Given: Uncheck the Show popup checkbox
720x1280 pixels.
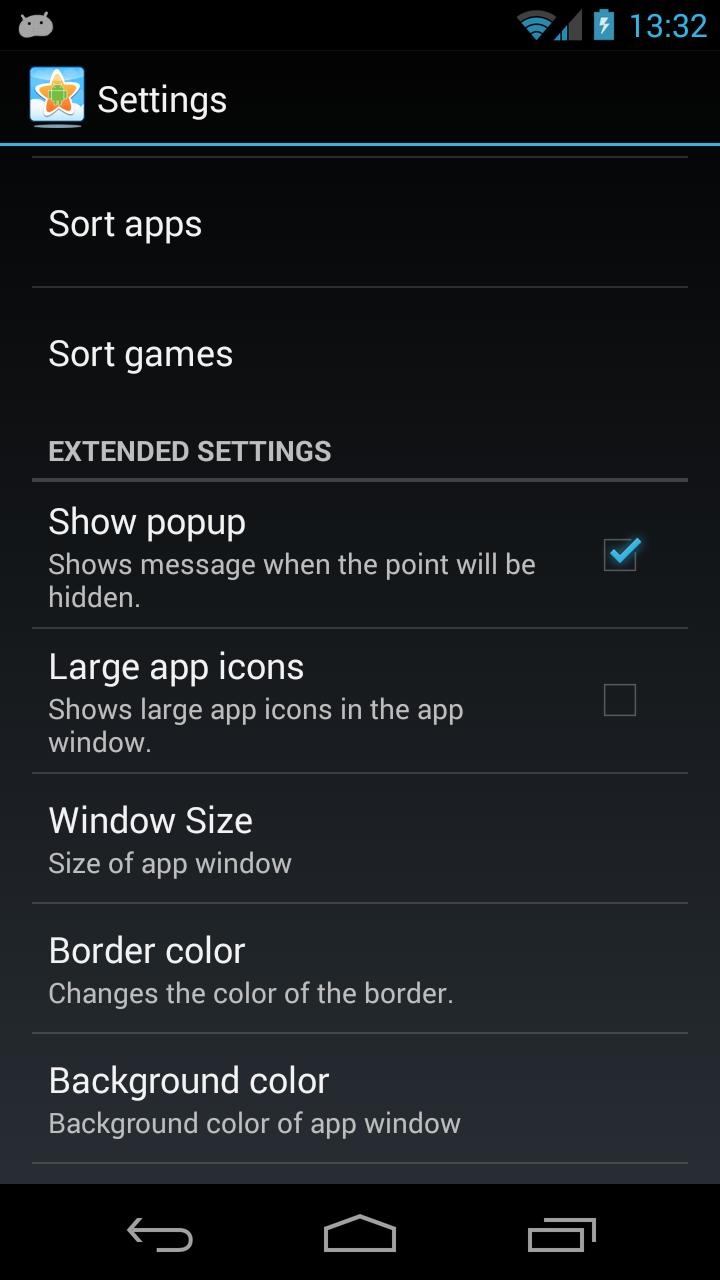Looking at the screenshot, I should click(620, 553).
